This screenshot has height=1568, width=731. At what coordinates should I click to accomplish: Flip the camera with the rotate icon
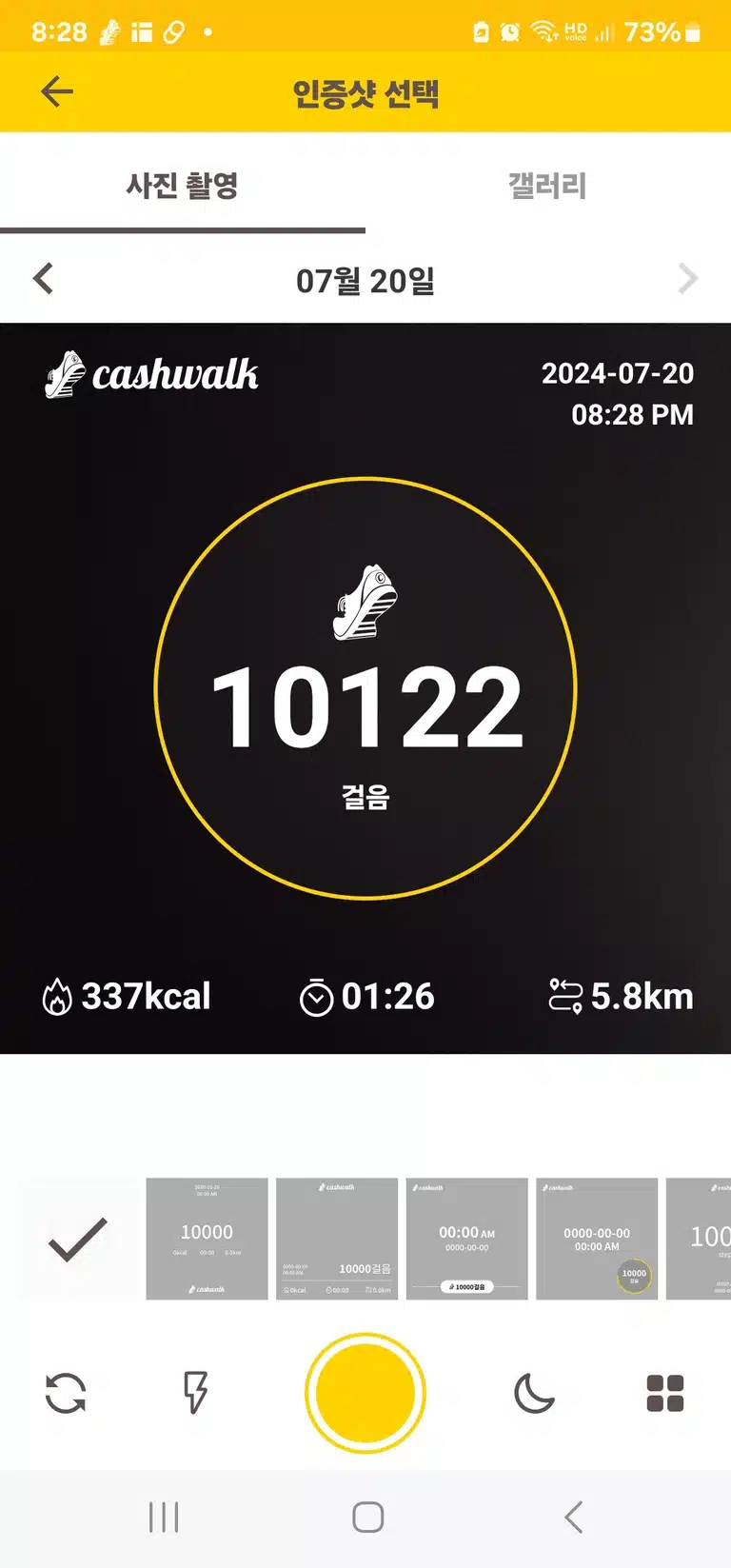pyautogui.click(x=66, y=1393)
